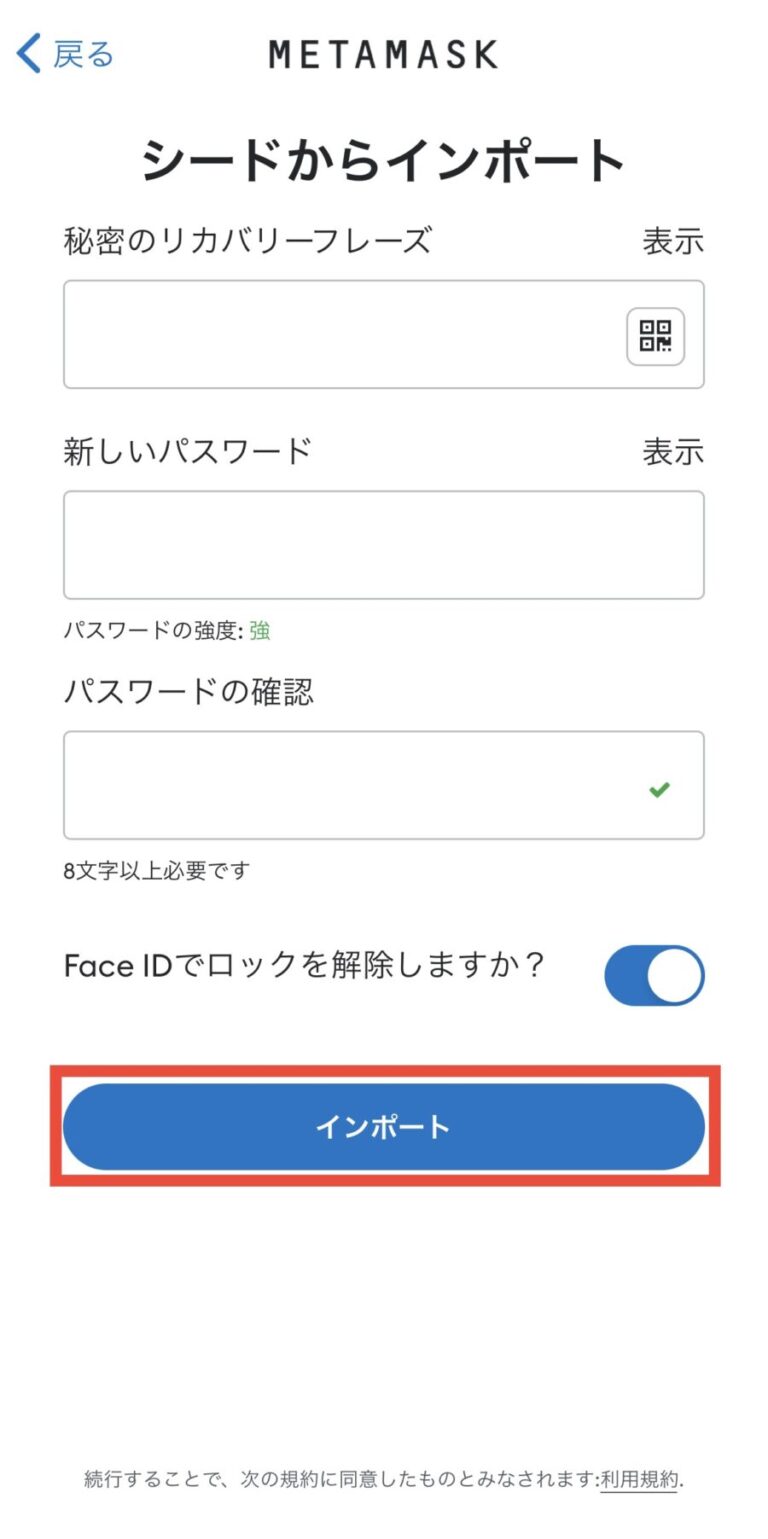Click the METAMASK logo text
This screenshot has width=768, height=1539.
pos(384,55)
